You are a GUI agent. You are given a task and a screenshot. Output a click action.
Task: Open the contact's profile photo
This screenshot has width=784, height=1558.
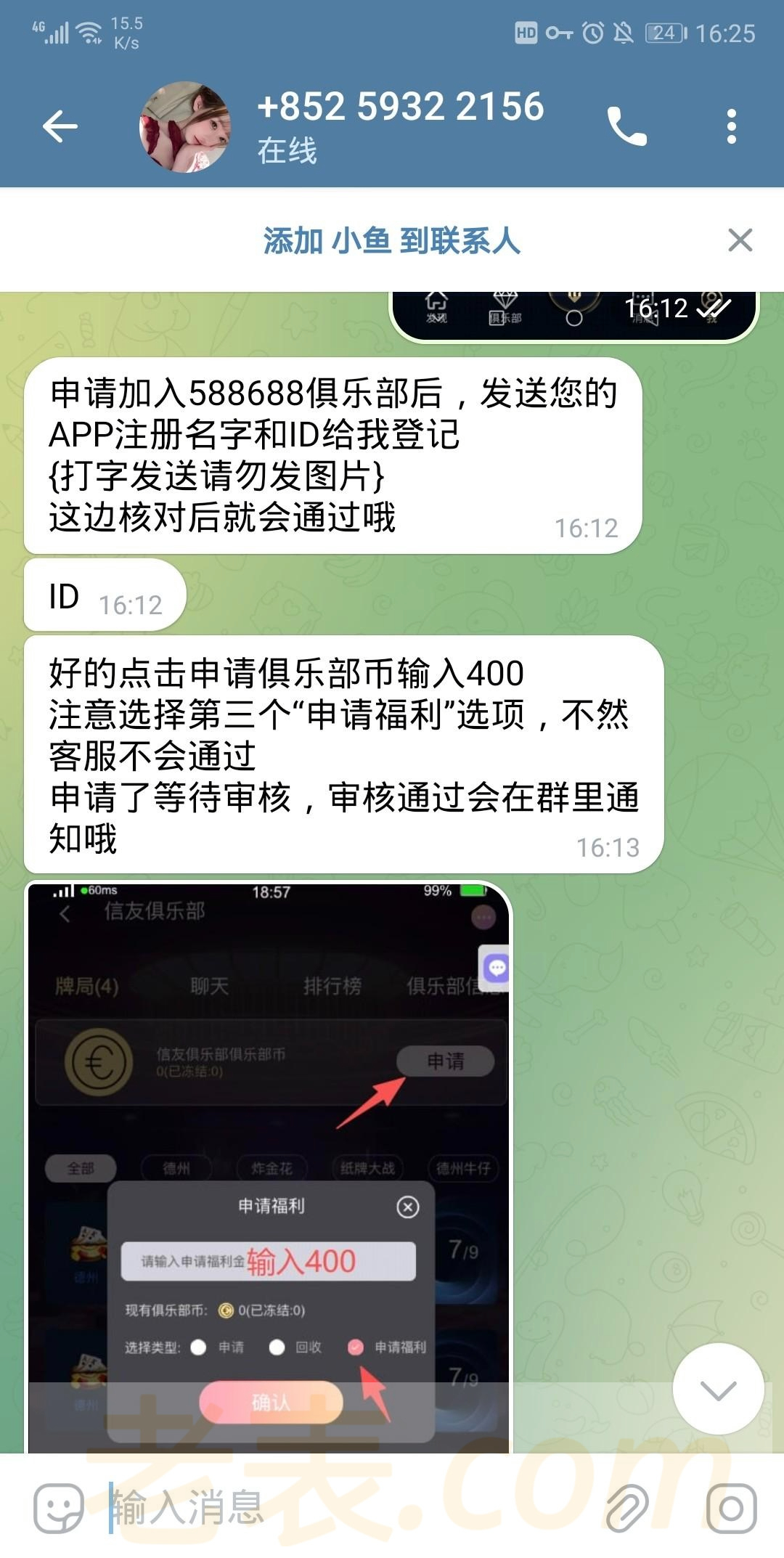185,127
